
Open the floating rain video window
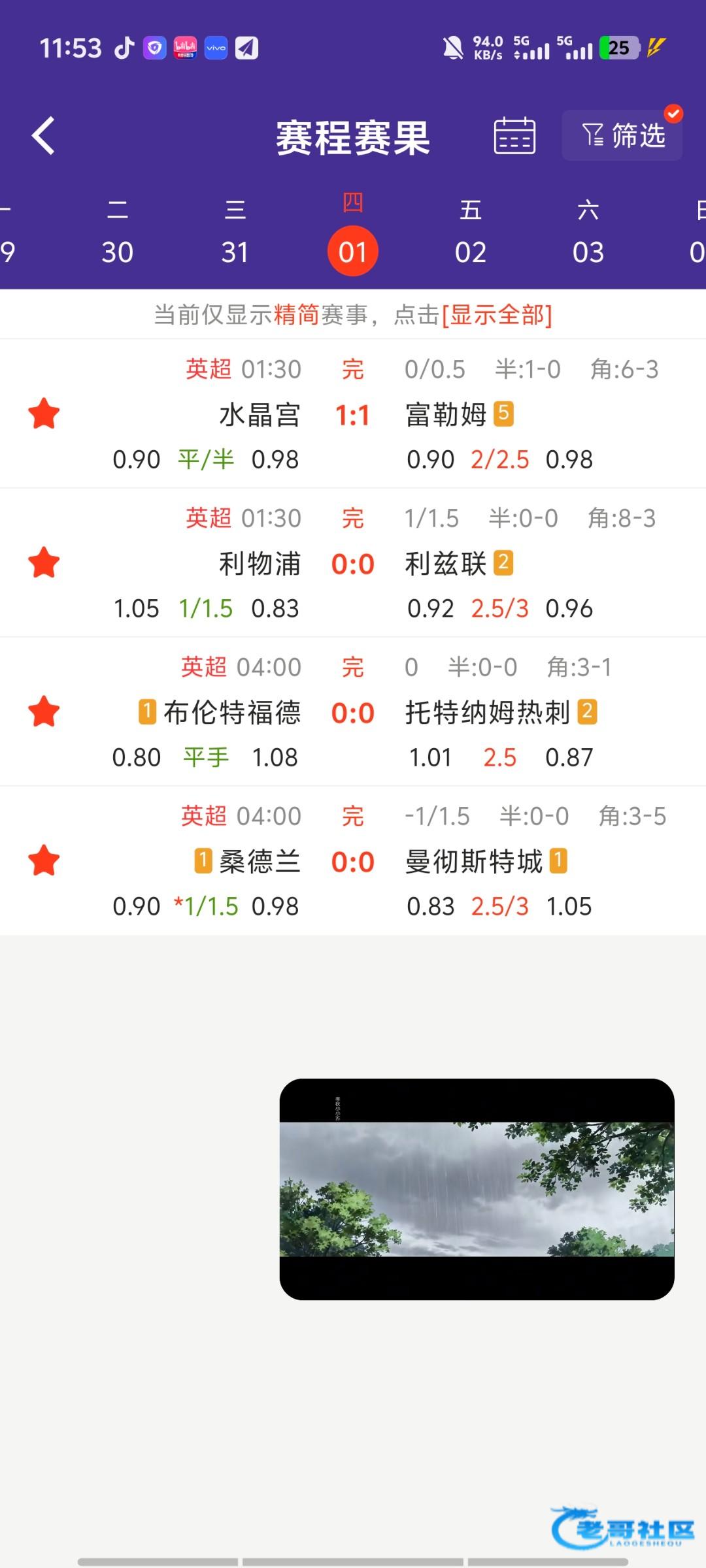477,1189
